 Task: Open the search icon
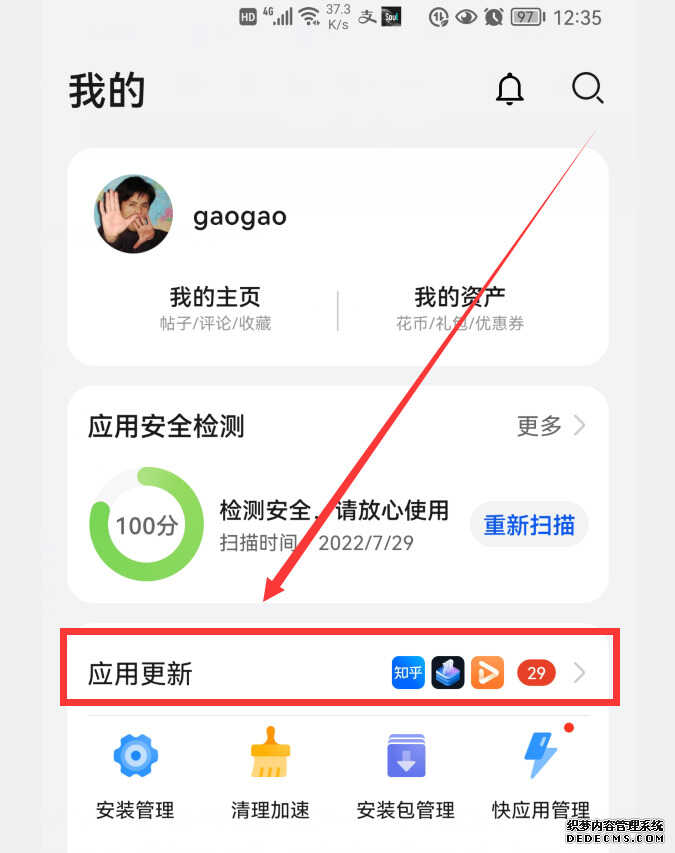pyautogui.click(x=587, y=89)
